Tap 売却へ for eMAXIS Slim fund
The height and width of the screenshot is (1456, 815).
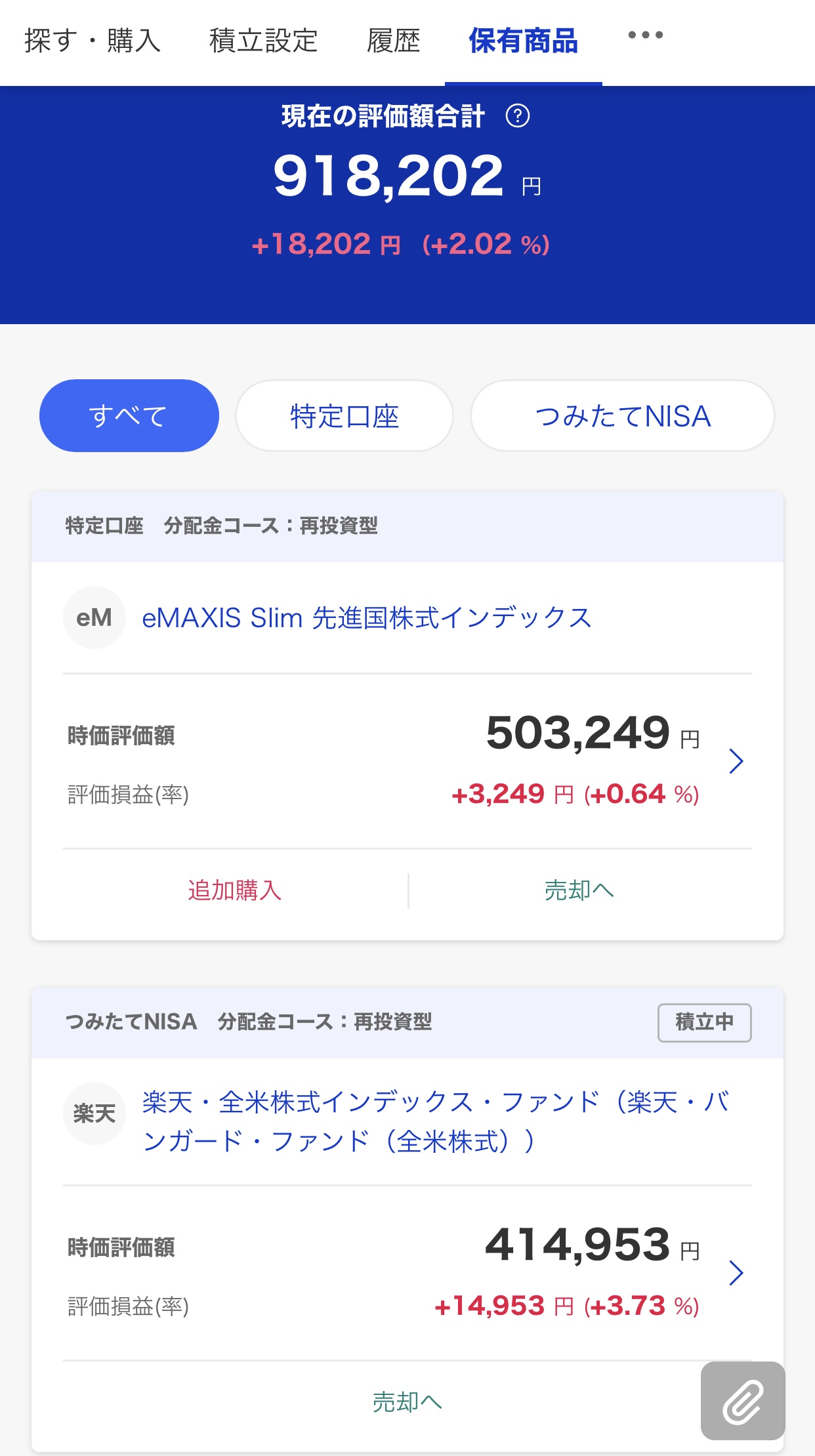[579, 890]
